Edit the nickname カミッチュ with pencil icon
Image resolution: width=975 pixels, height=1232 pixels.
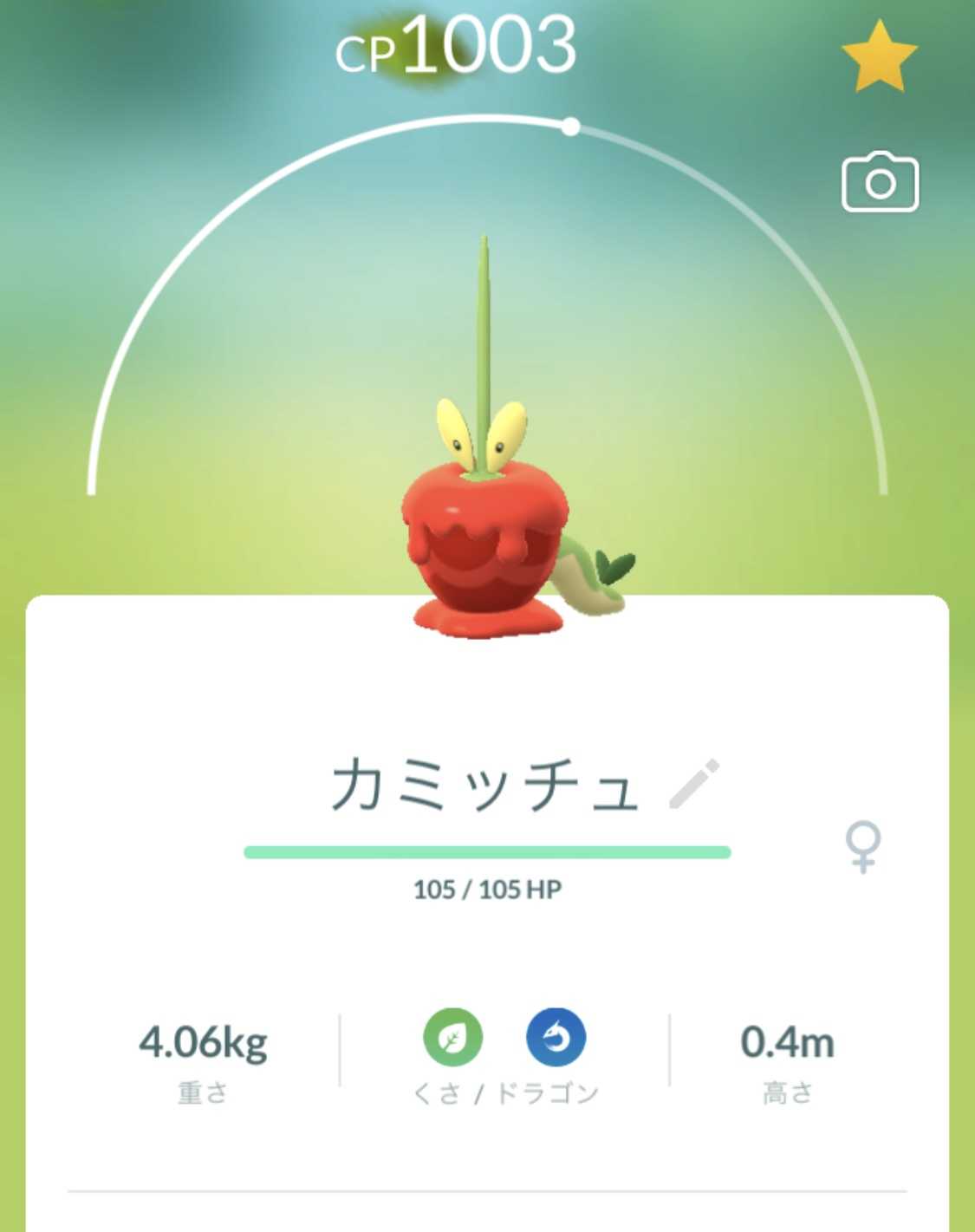(695, 783)
